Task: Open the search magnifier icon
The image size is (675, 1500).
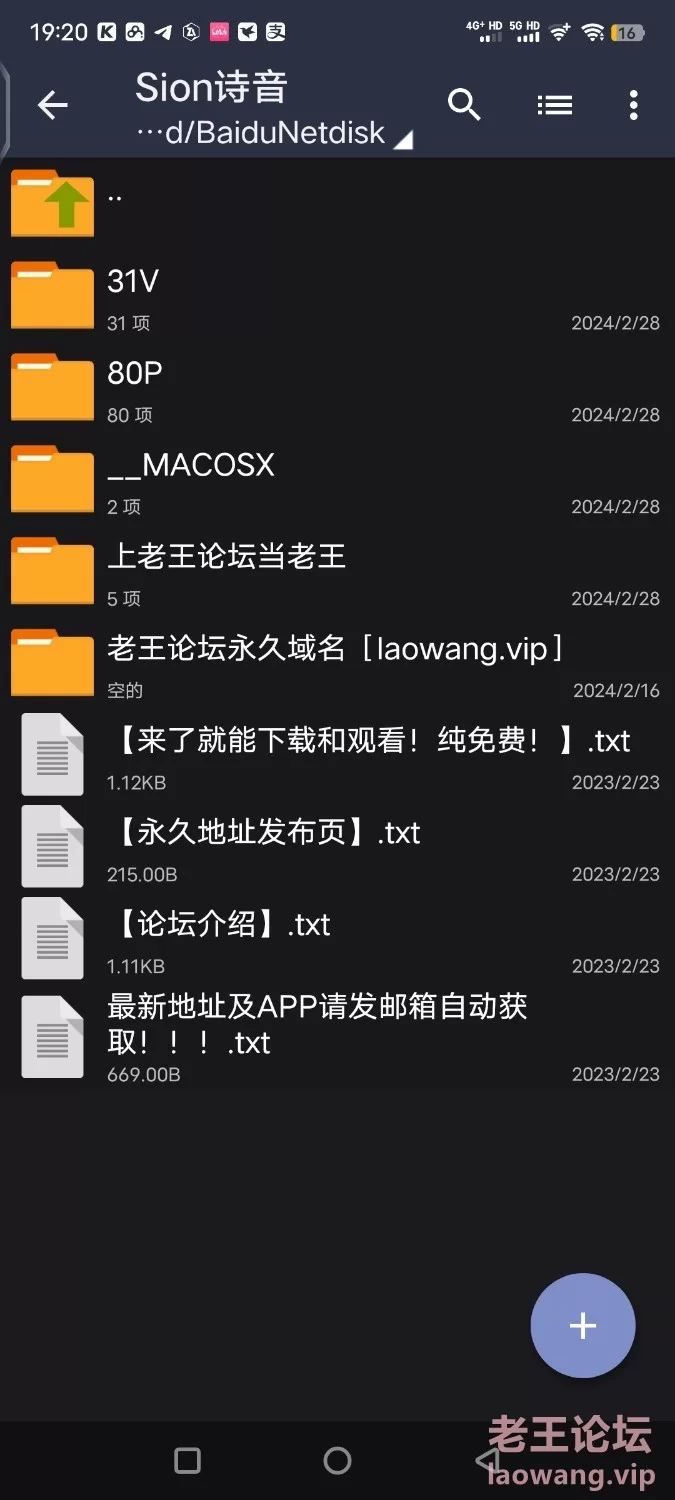Action: pos(464,104)
